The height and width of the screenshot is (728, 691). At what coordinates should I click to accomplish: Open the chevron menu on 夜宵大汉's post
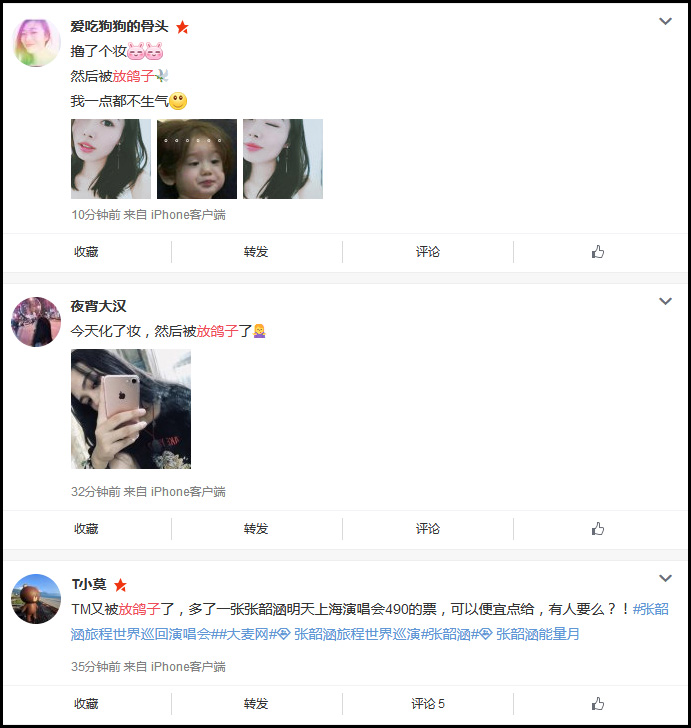tap(665, 301)
